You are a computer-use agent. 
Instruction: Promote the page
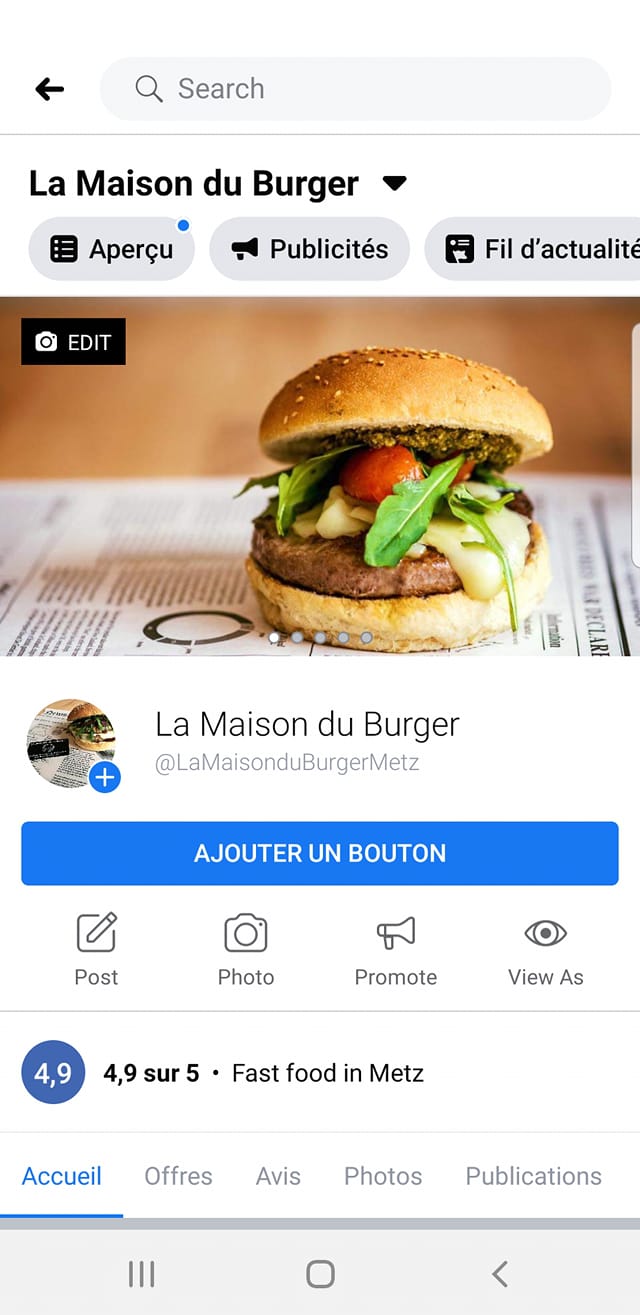[396, 950]
